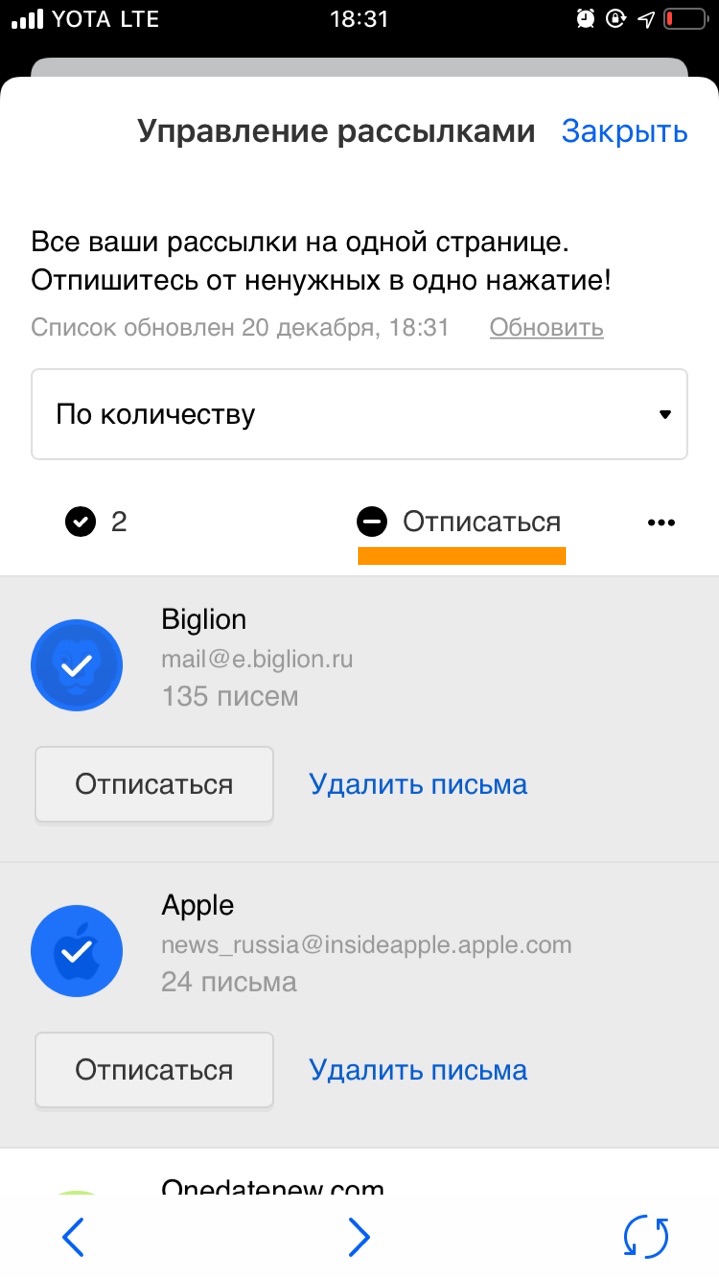Viewport: 719px width, 1280px height.
Task: Delete Apple emails via Удалить письма
Action: (418, 1070)
